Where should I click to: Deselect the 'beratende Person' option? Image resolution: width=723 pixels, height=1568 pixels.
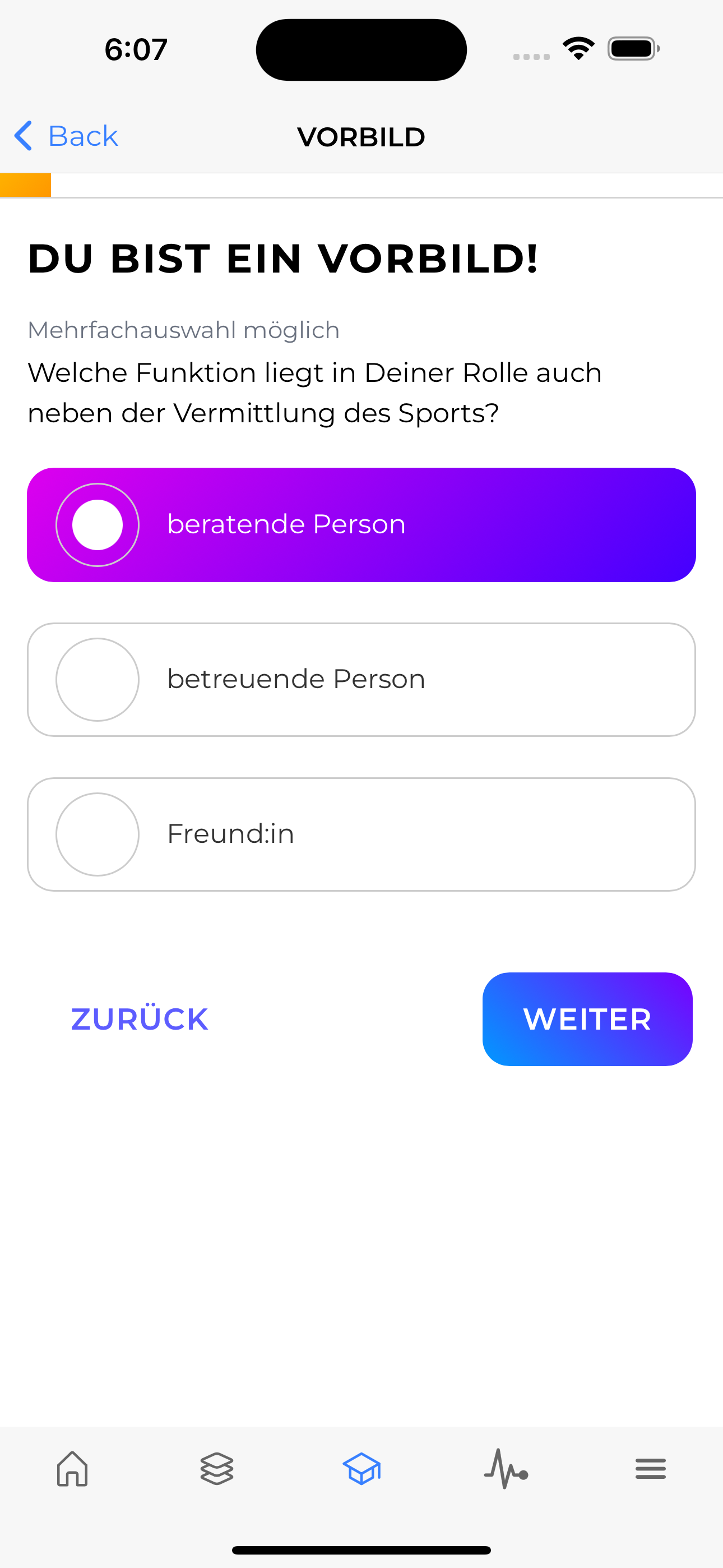(361, 525)
